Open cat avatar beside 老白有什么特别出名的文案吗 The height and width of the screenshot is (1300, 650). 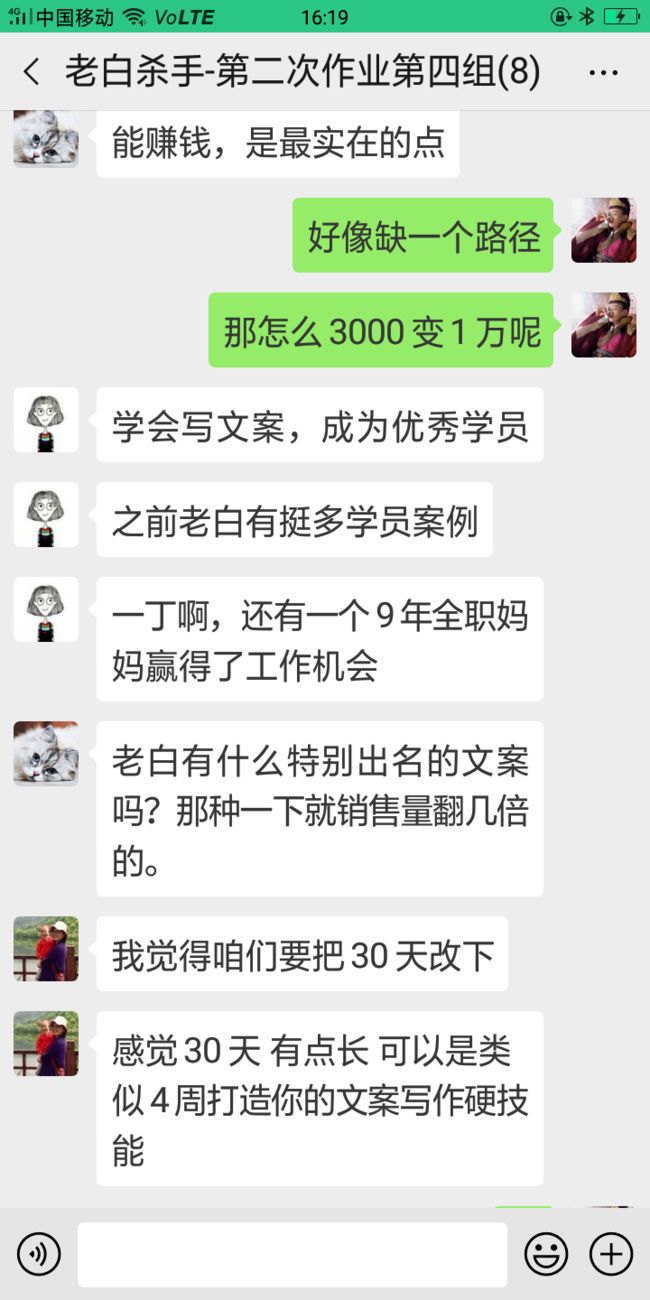(x=46, y=754)
